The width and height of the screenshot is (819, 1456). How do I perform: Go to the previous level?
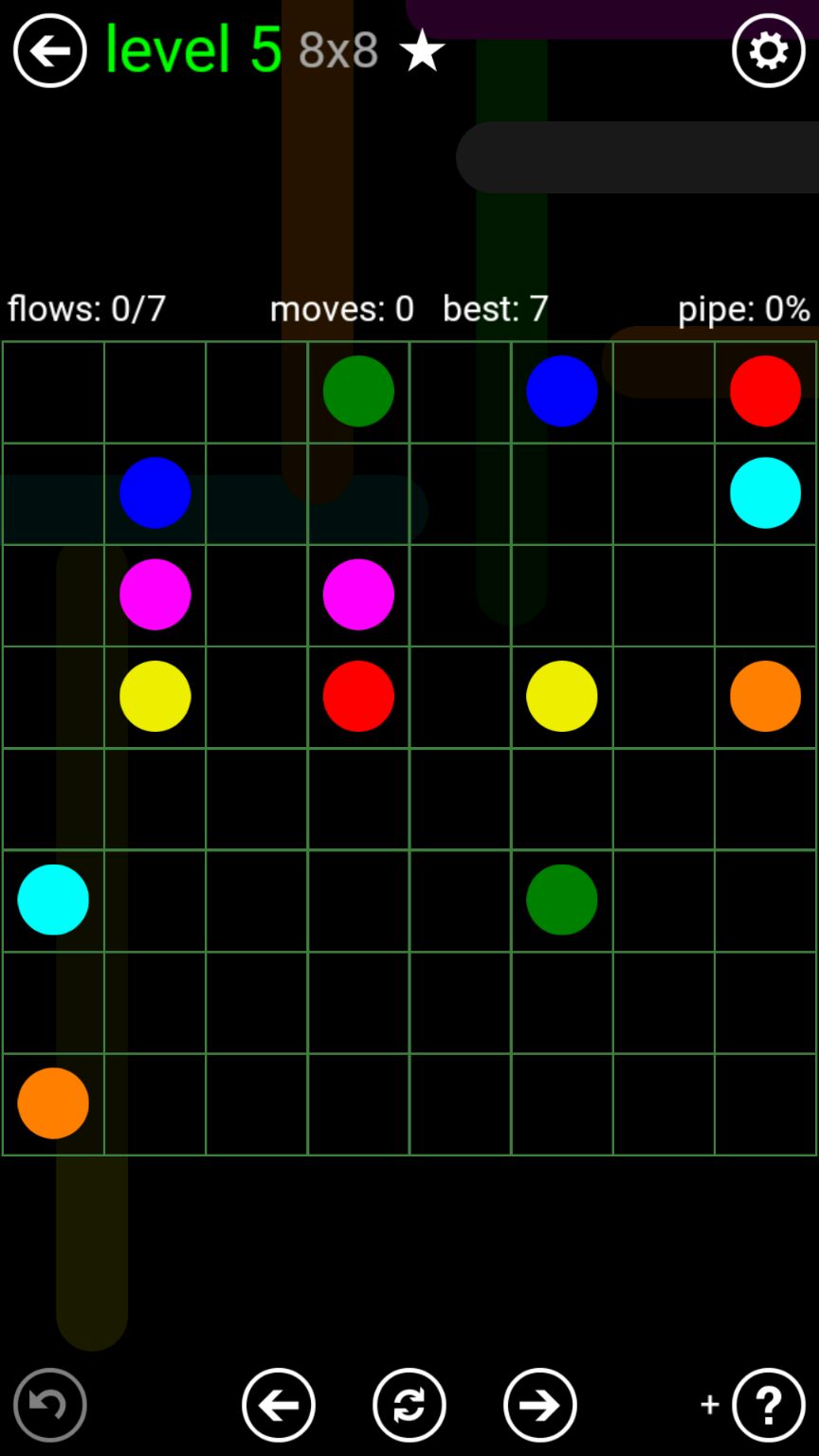(279, 1405)
